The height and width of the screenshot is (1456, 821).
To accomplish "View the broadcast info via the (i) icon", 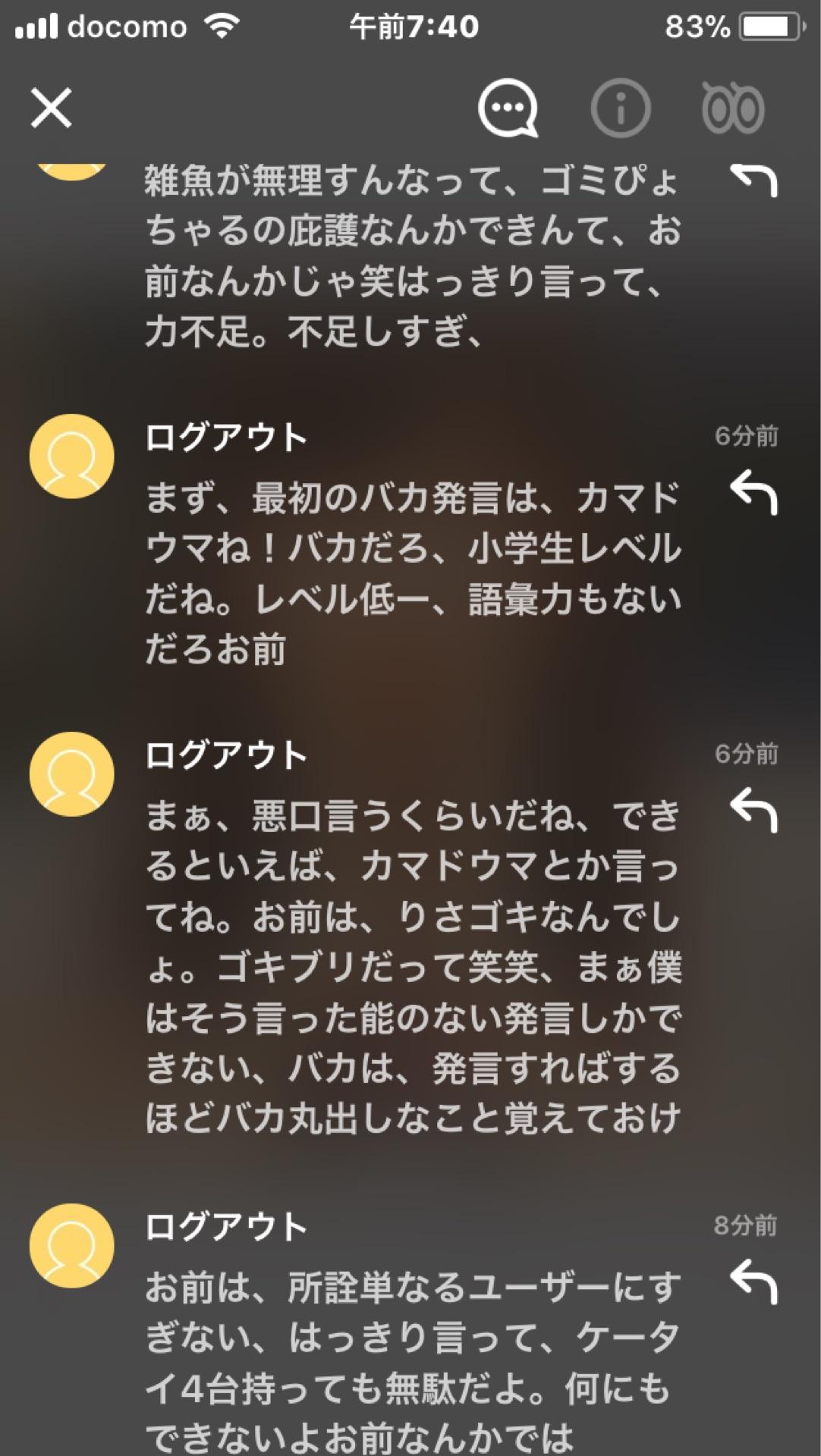I will 619,109.
